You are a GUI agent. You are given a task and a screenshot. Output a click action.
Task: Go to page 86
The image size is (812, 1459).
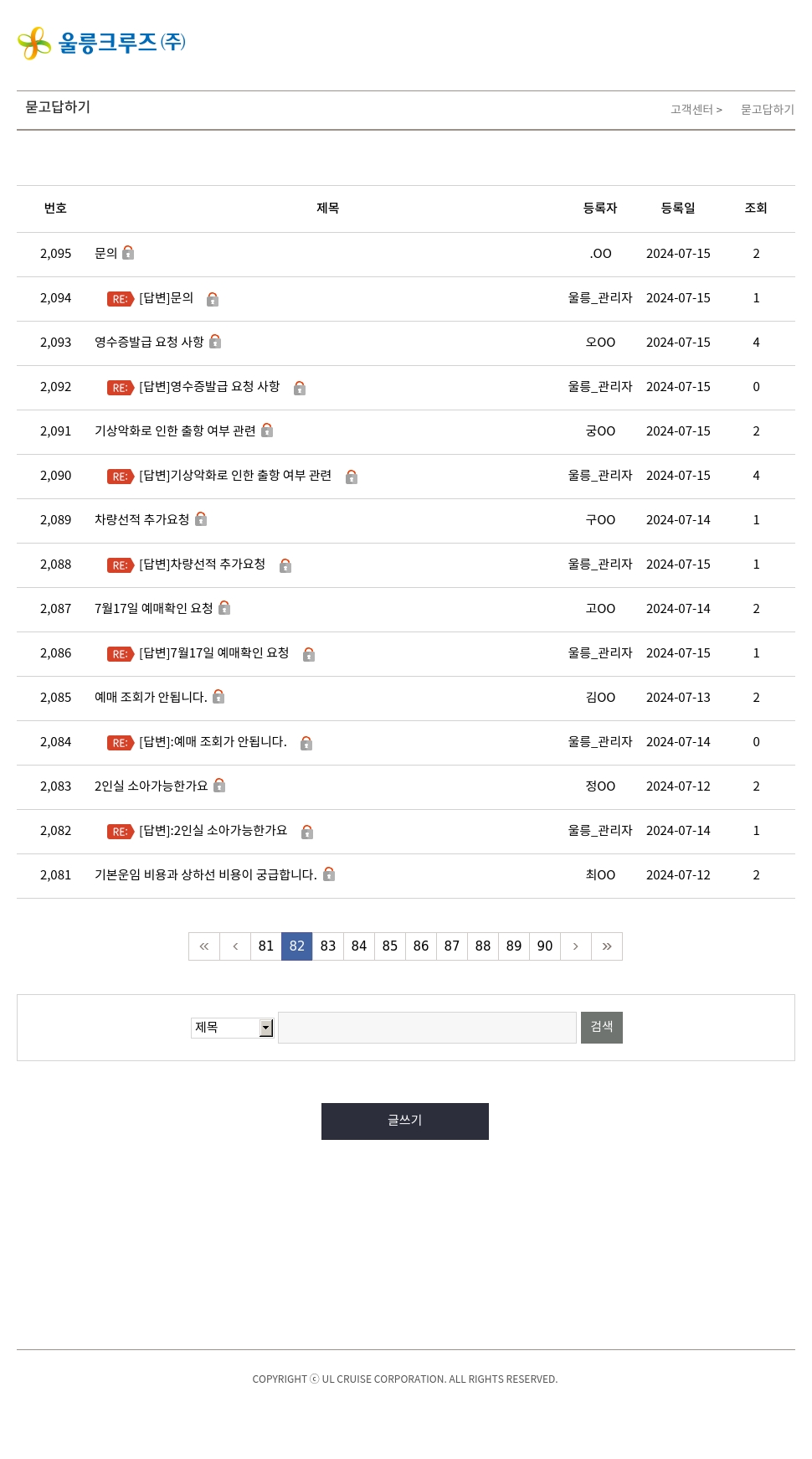421,946
